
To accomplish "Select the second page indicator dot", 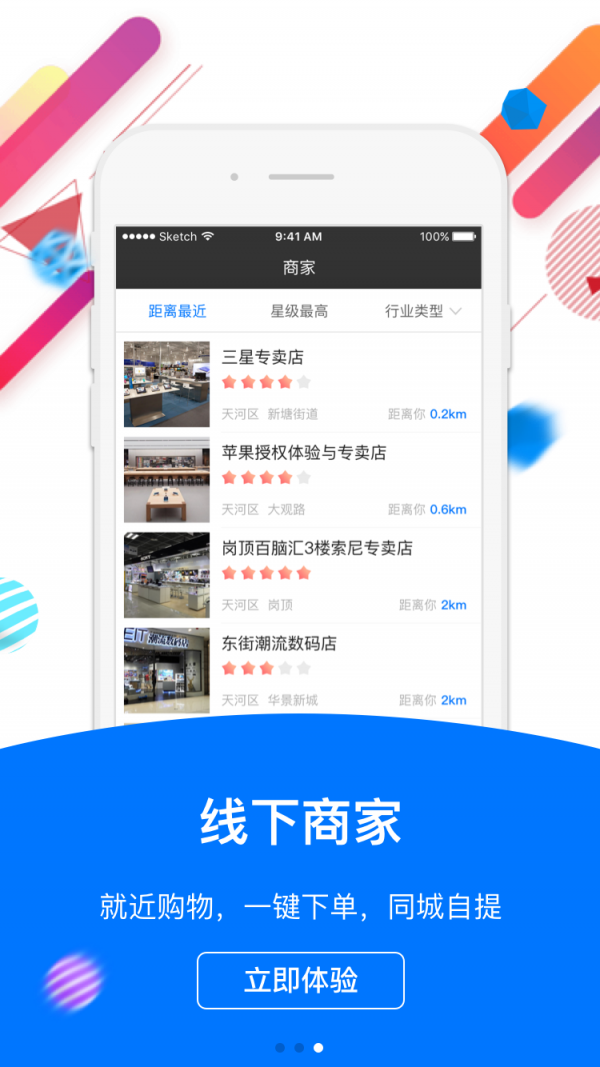I will pos(299,1047).
